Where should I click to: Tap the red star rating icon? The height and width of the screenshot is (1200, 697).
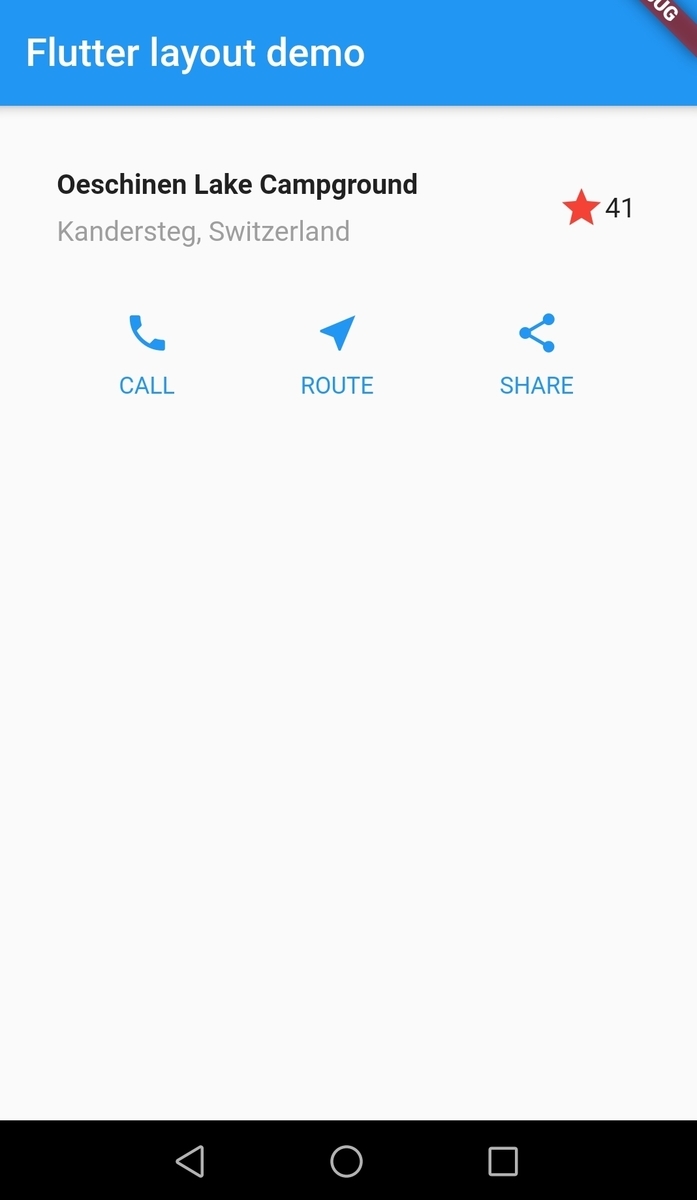[x=581, y=208]
